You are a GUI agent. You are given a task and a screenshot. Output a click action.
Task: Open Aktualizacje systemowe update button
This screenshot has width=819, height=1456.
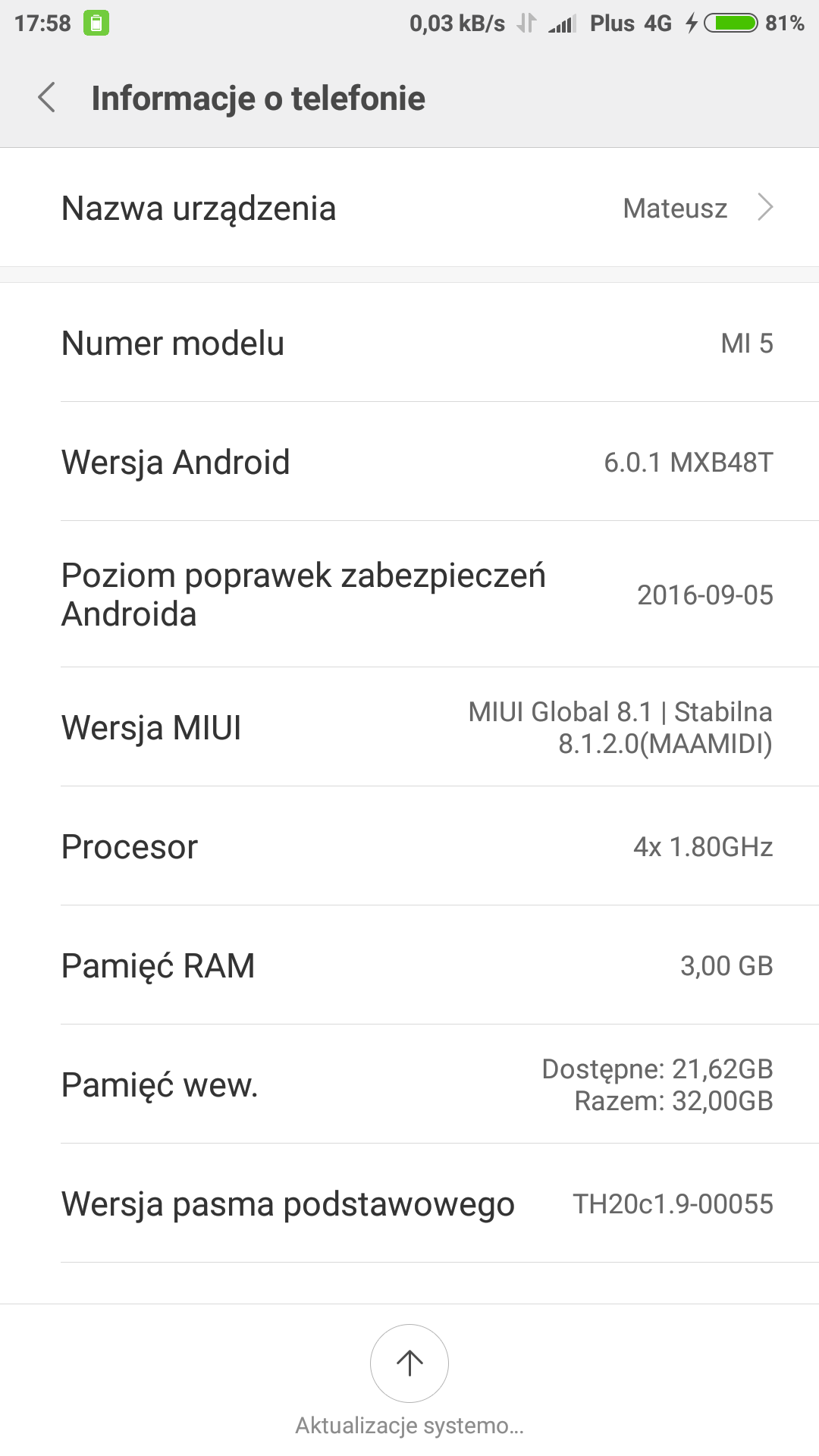click(409, 1363)
